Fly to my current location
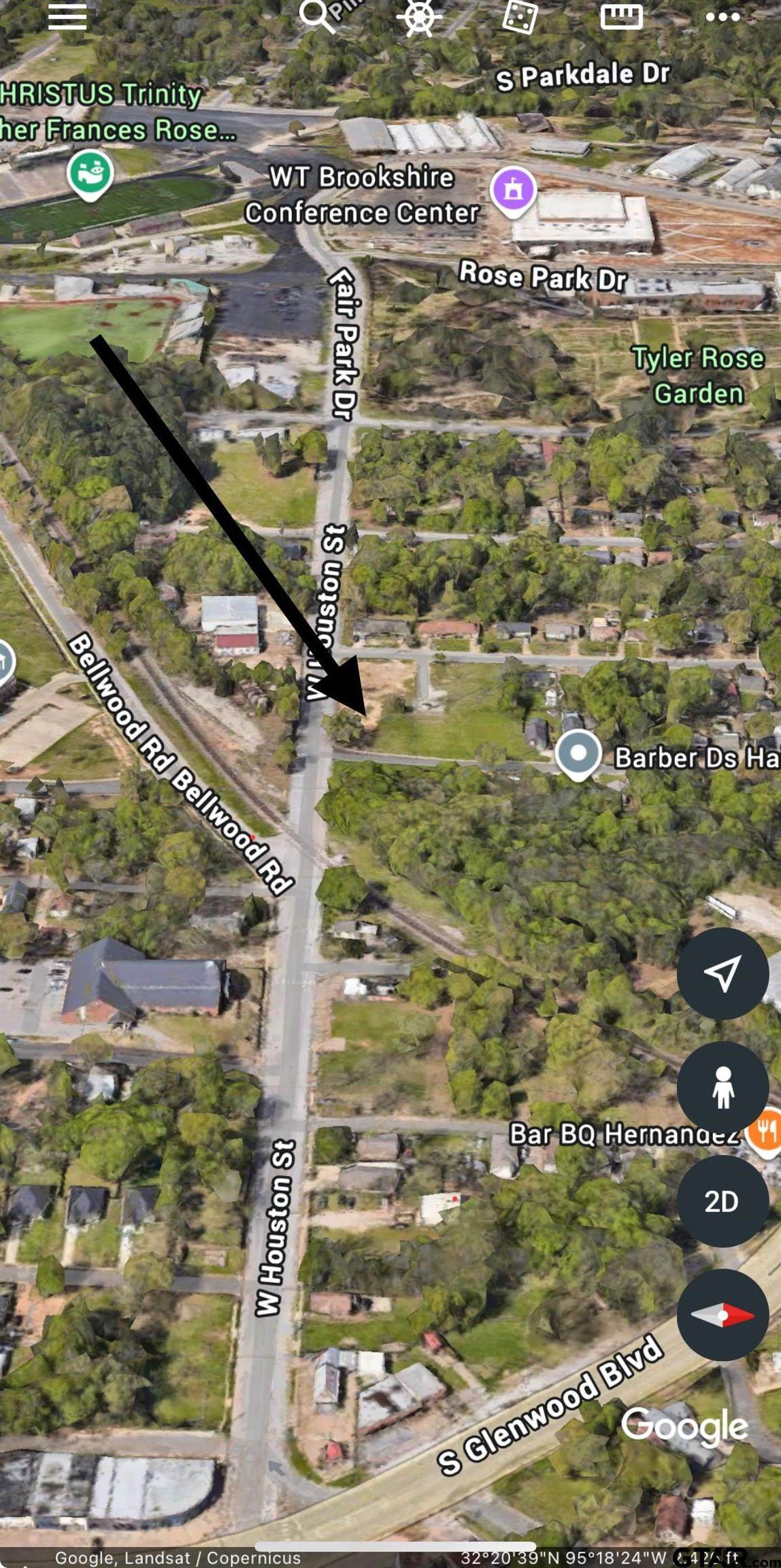Screen dimensions: 781x1568 point(722,974)
